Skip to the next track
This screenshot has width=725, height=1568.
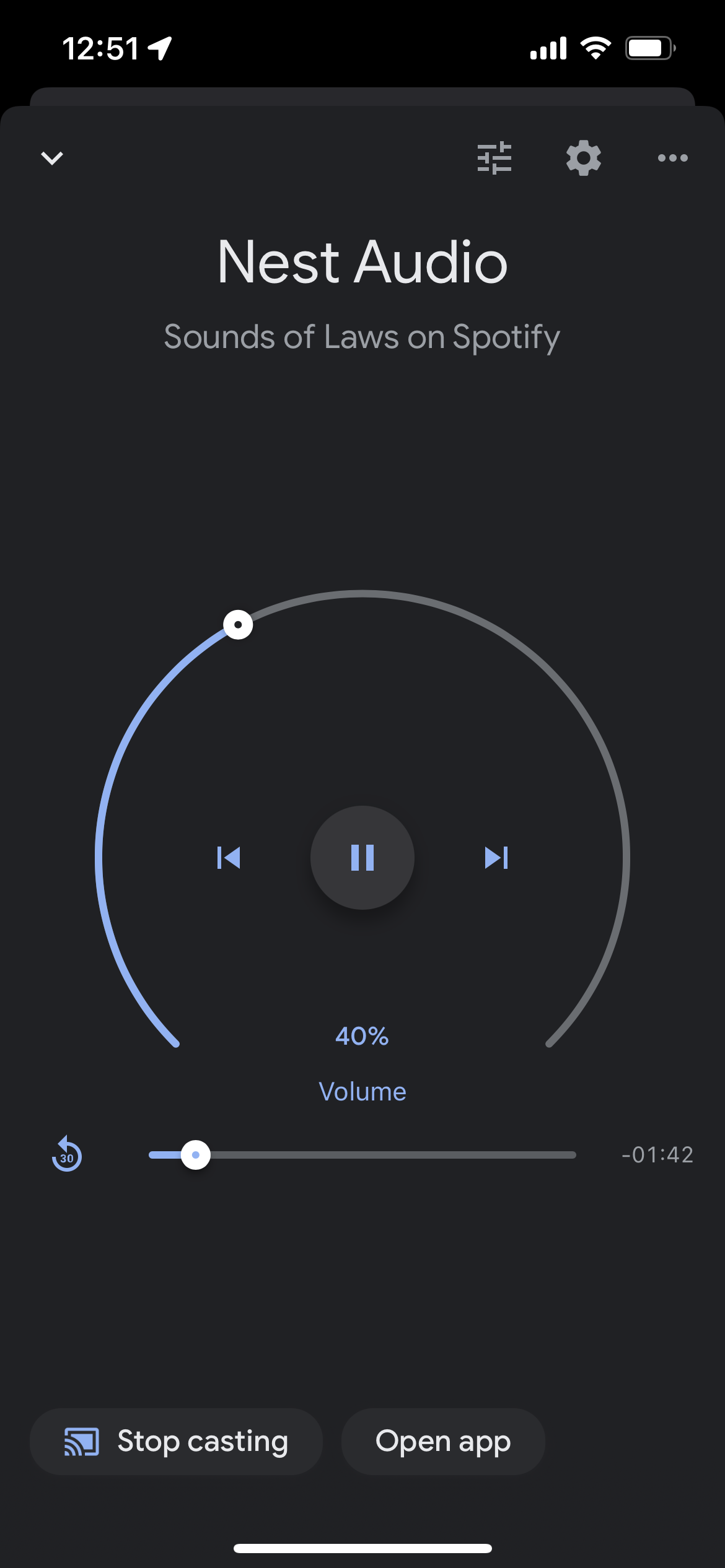coord(496,858)
